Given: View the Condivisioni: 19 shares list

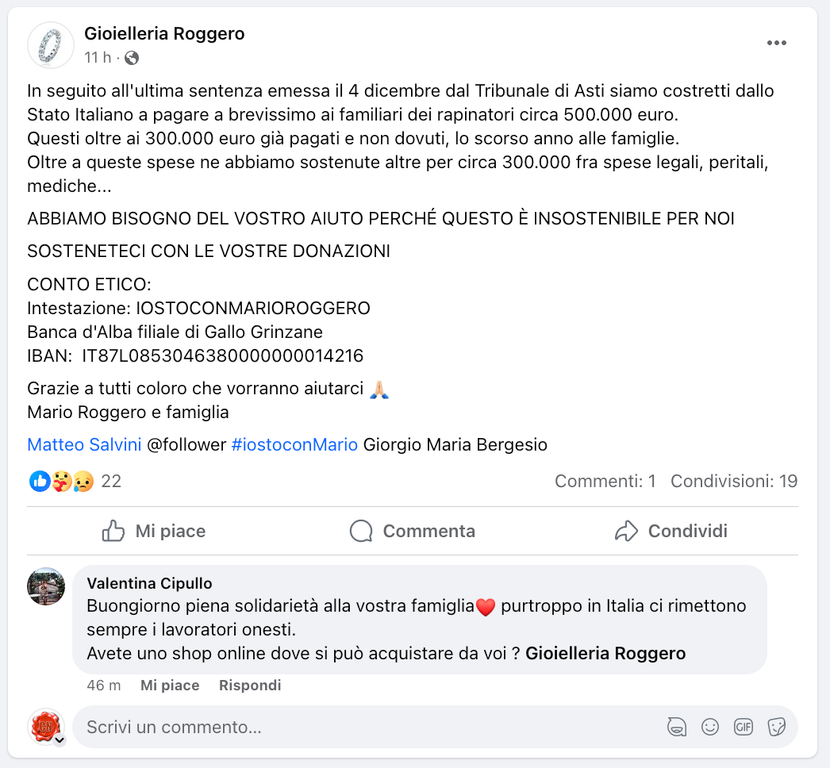Looking at the screenshot, I should (733, 481).
